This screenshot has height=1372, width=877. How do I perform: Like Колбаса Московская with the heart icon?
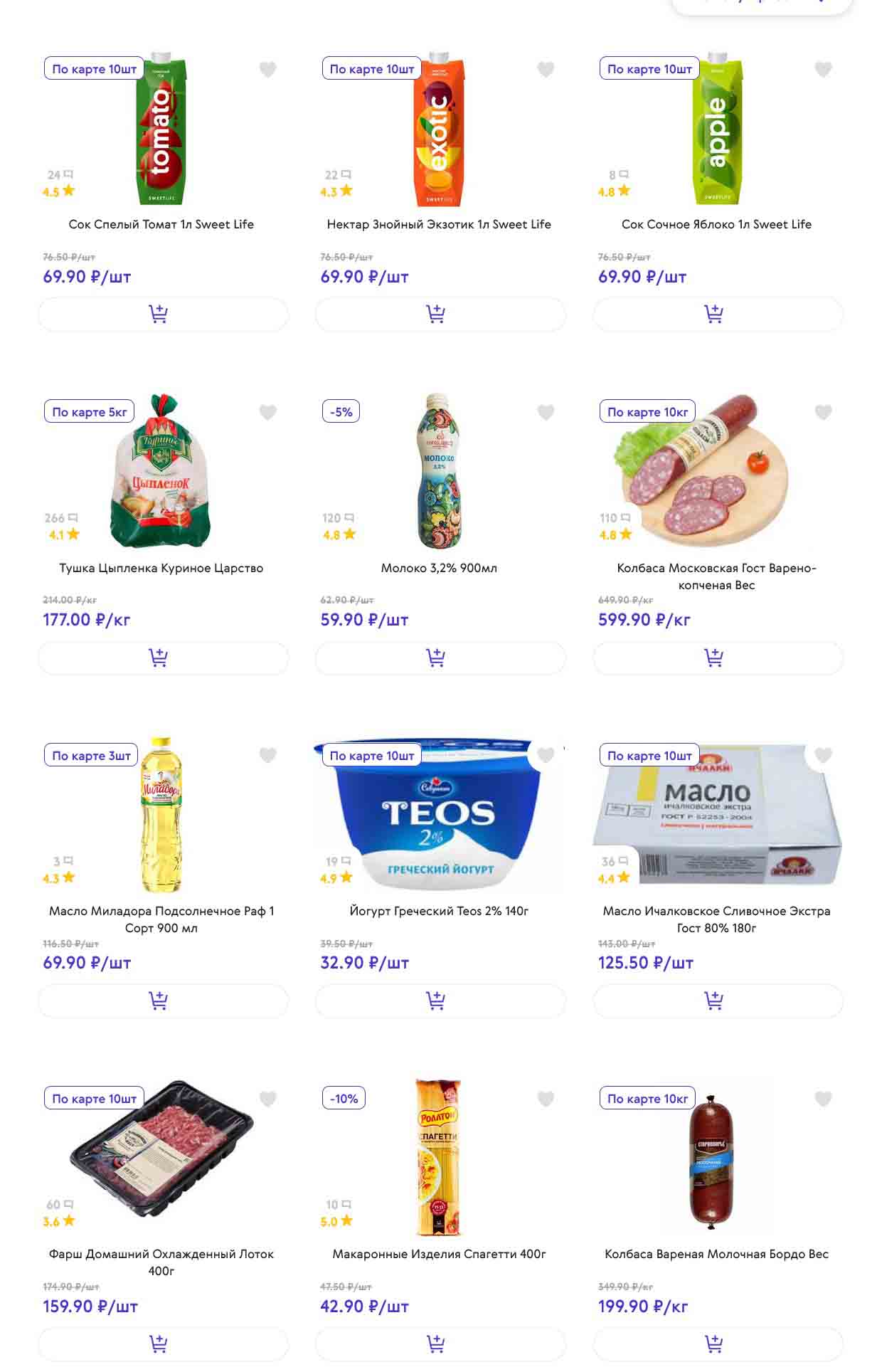click(823, 412)
